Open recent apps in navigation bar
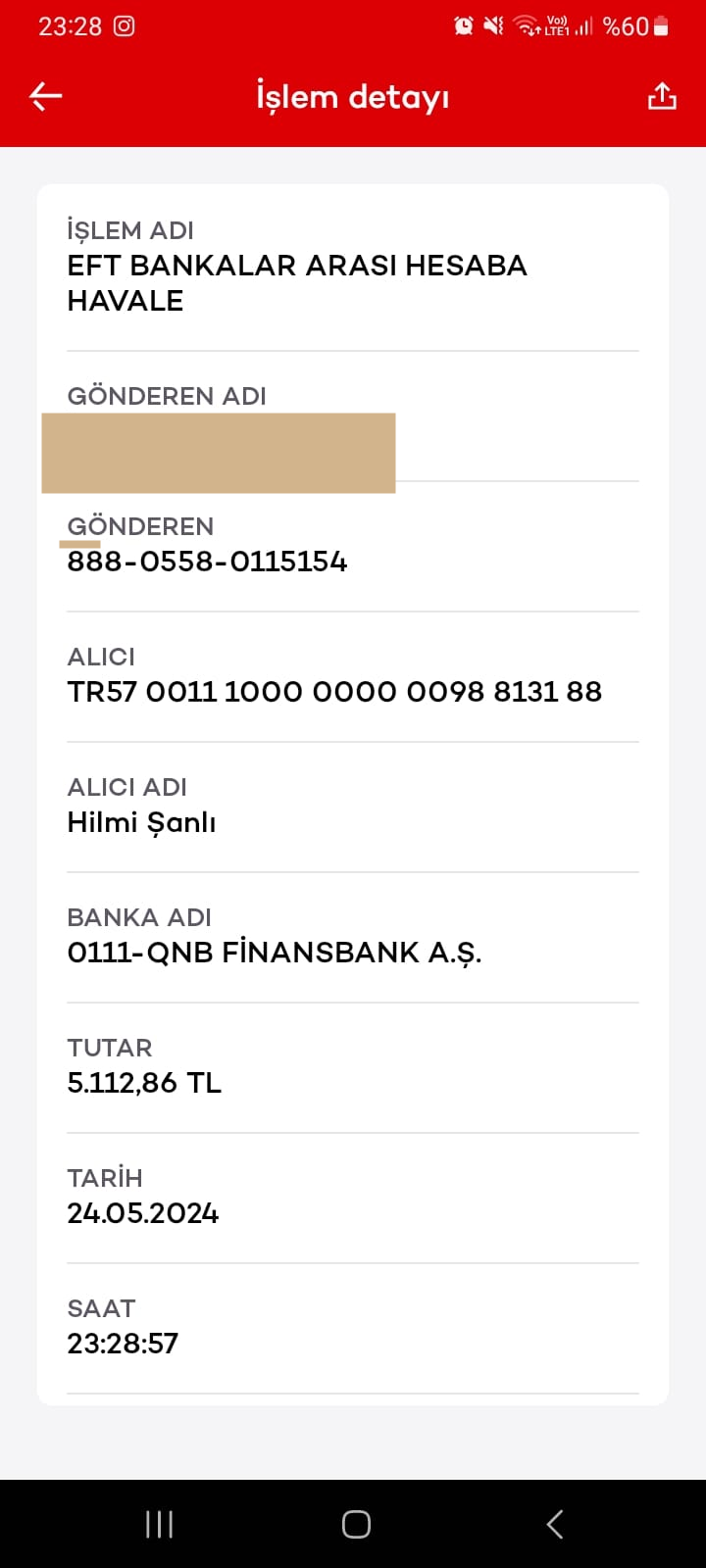 tap(159, 1524)
